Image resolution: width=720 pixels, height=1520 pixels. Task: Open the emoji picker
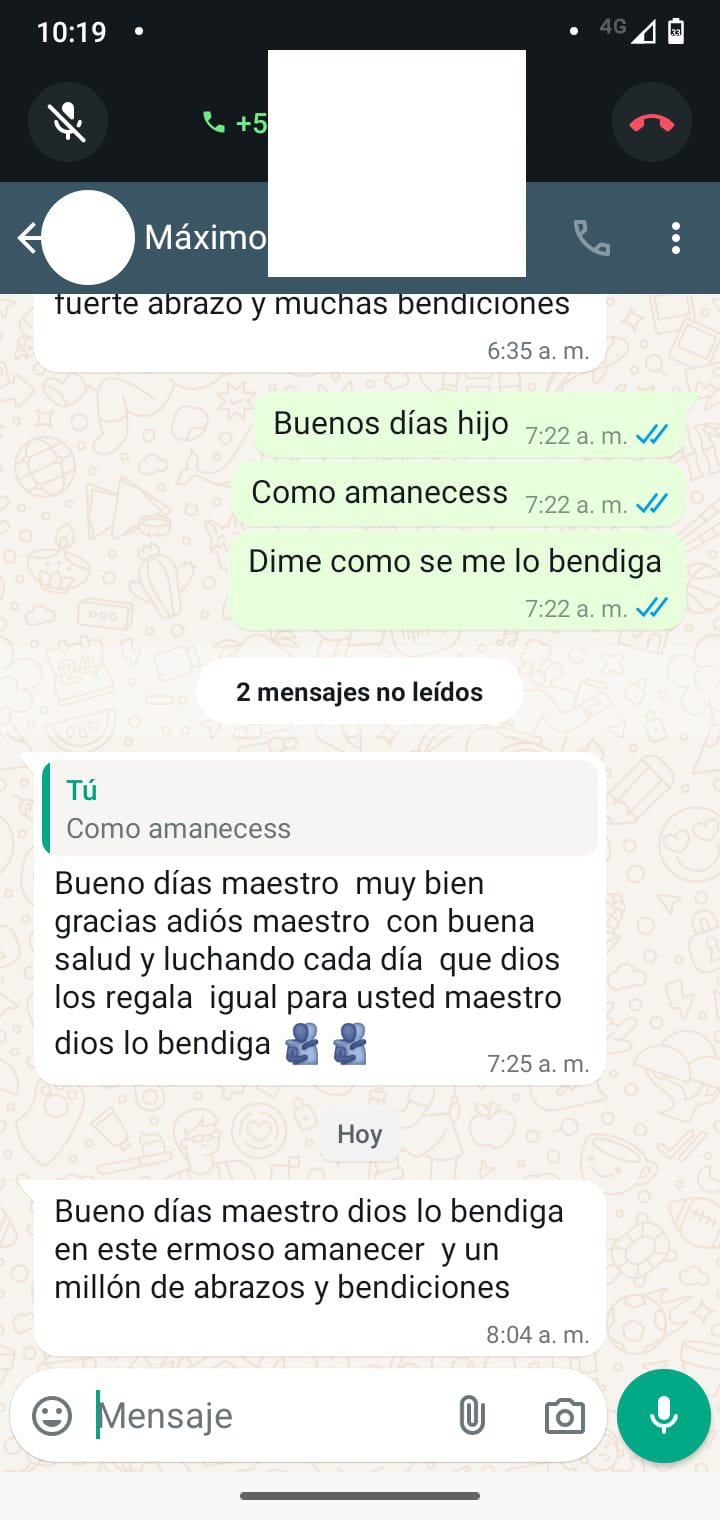[52, 1415]
